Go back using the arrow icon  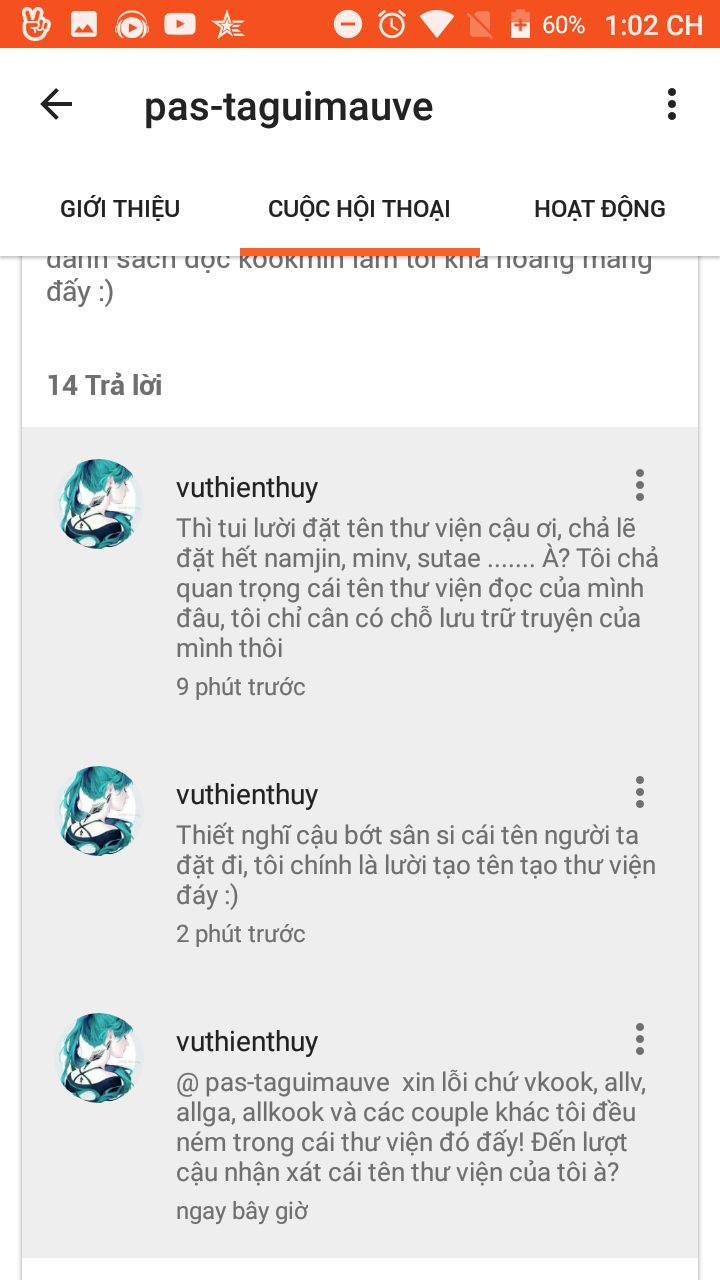pyautogui.click(x=56, y=104)
